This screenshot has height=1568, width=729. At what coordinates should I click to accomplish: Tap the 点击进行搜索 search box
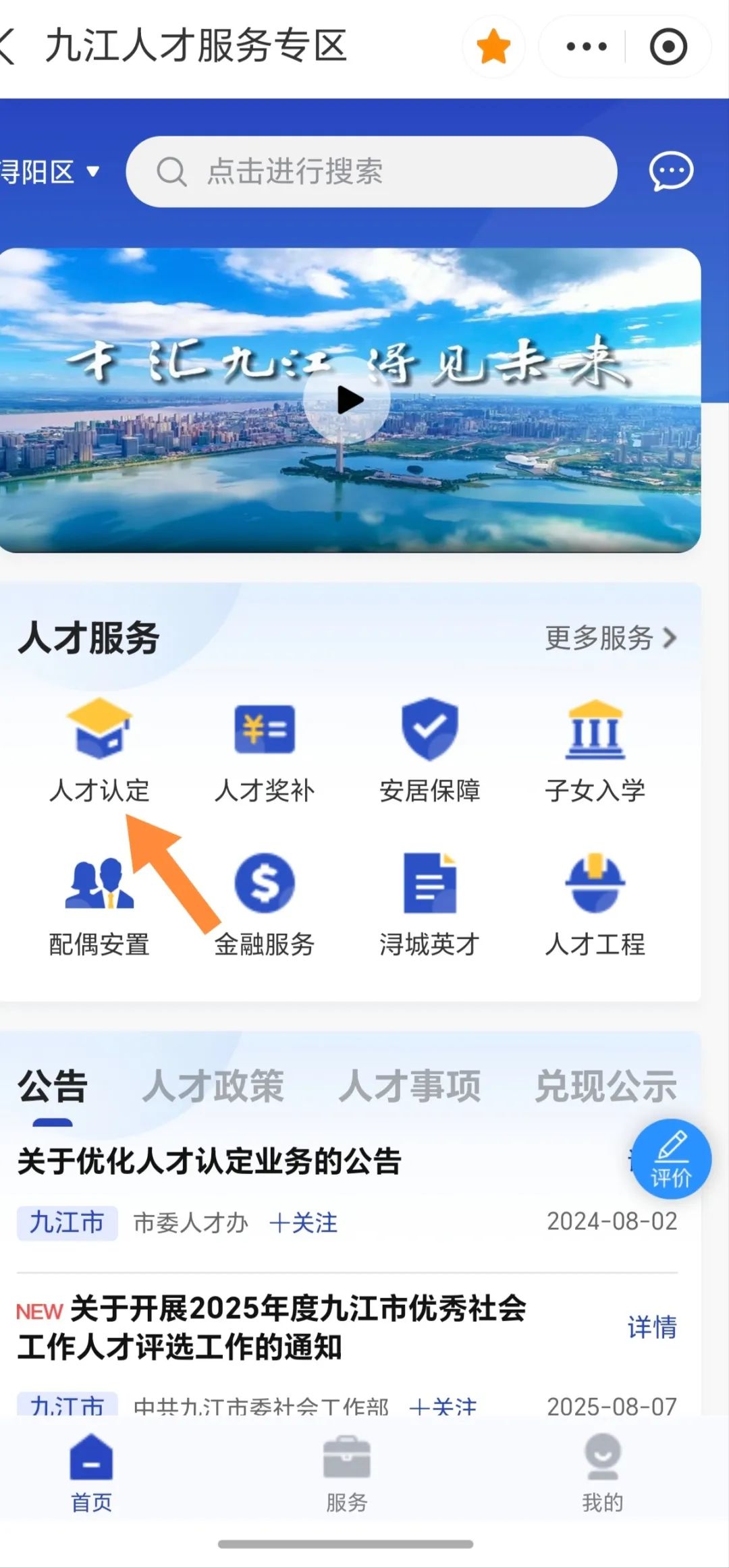(371, 172)
